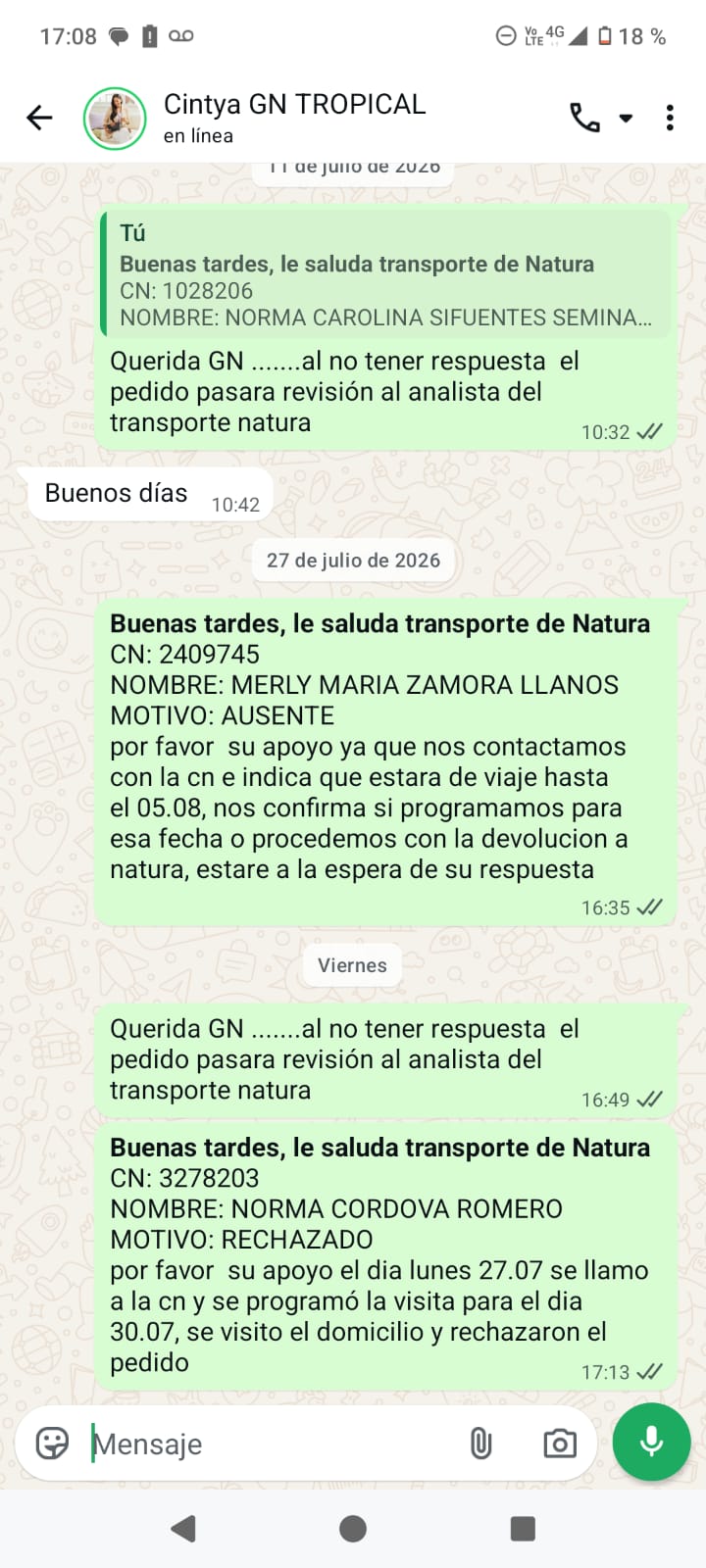This screenshot has height=1568, width=706.
Task: Go back to the chat list
Action: pos(39,119)
